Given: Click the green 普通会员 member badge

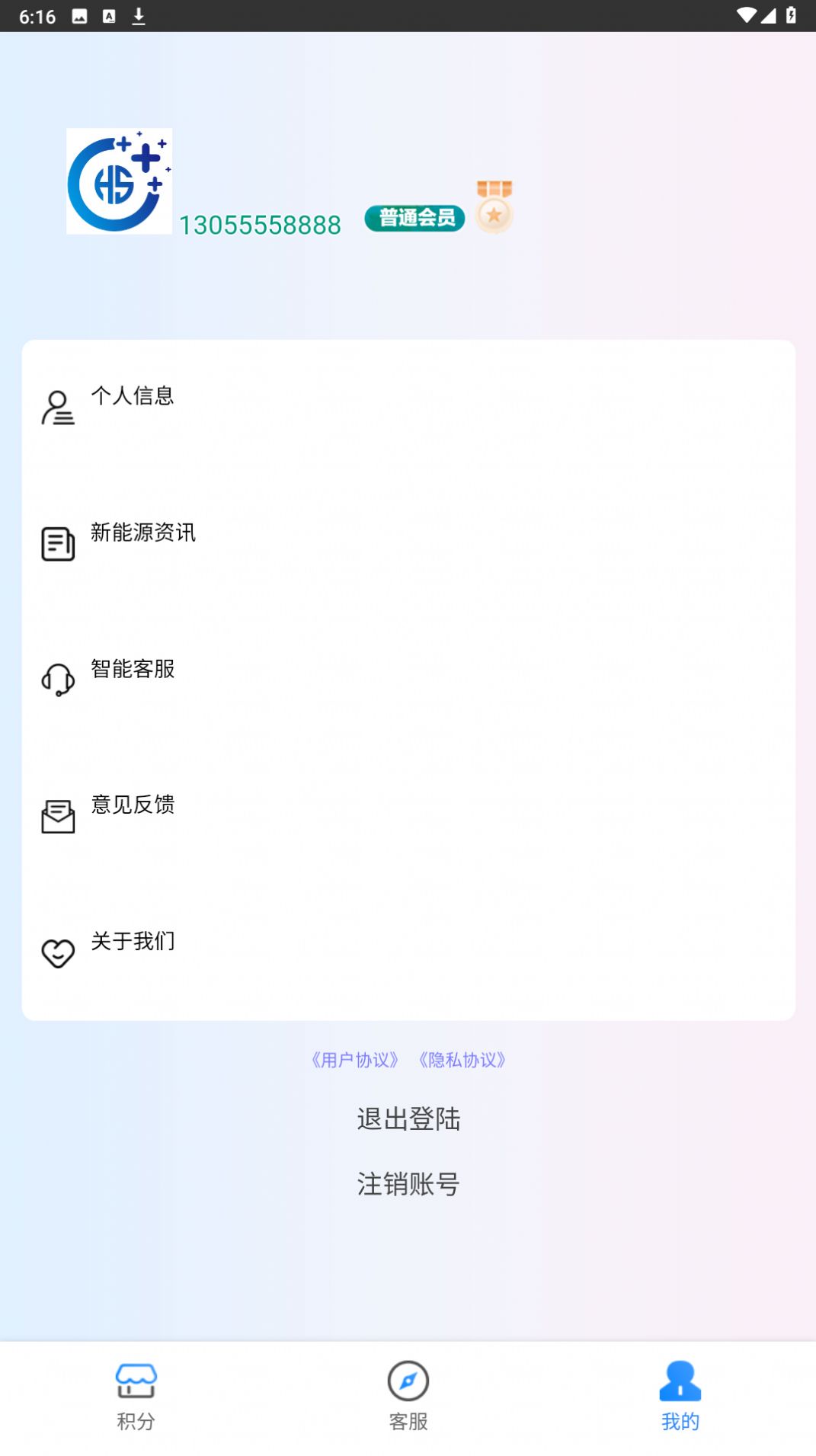Looking at the screenshot, I should click(414, 217).
